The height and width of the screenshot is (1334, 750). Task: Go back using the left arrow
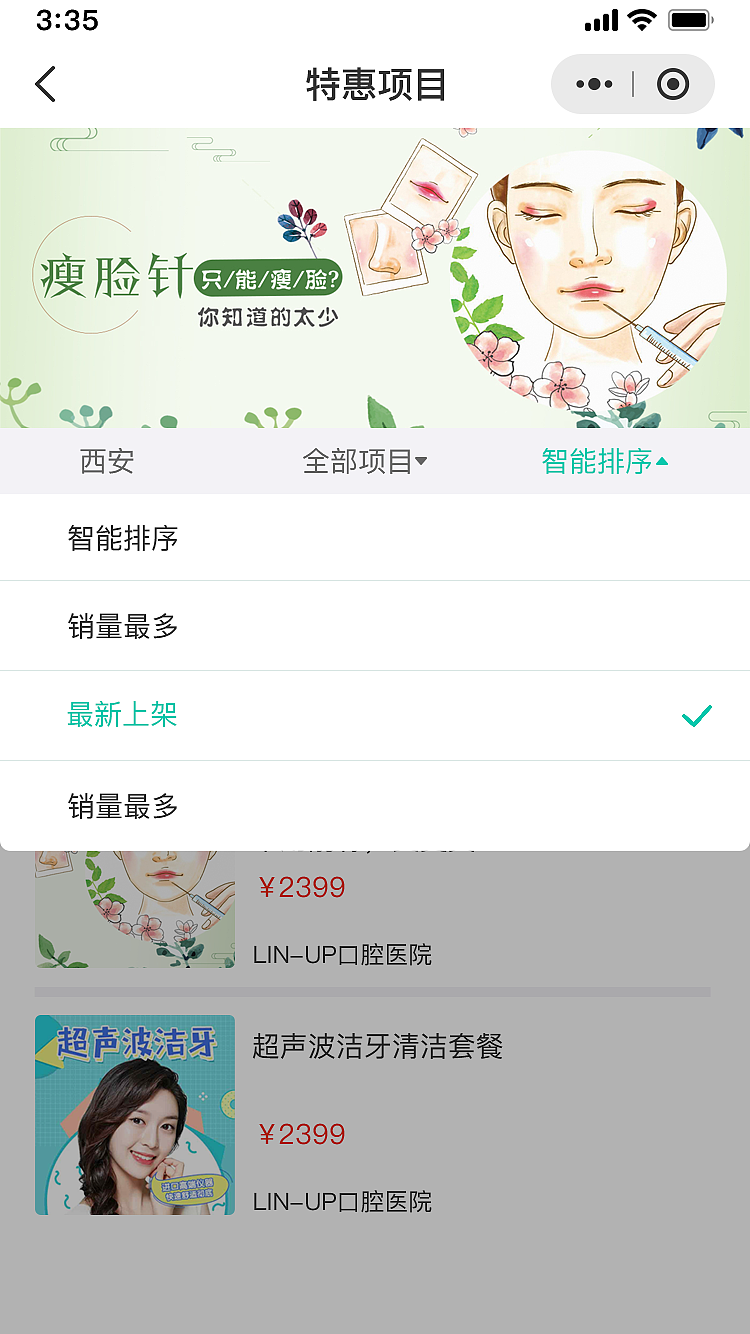(x=45, y=84)
